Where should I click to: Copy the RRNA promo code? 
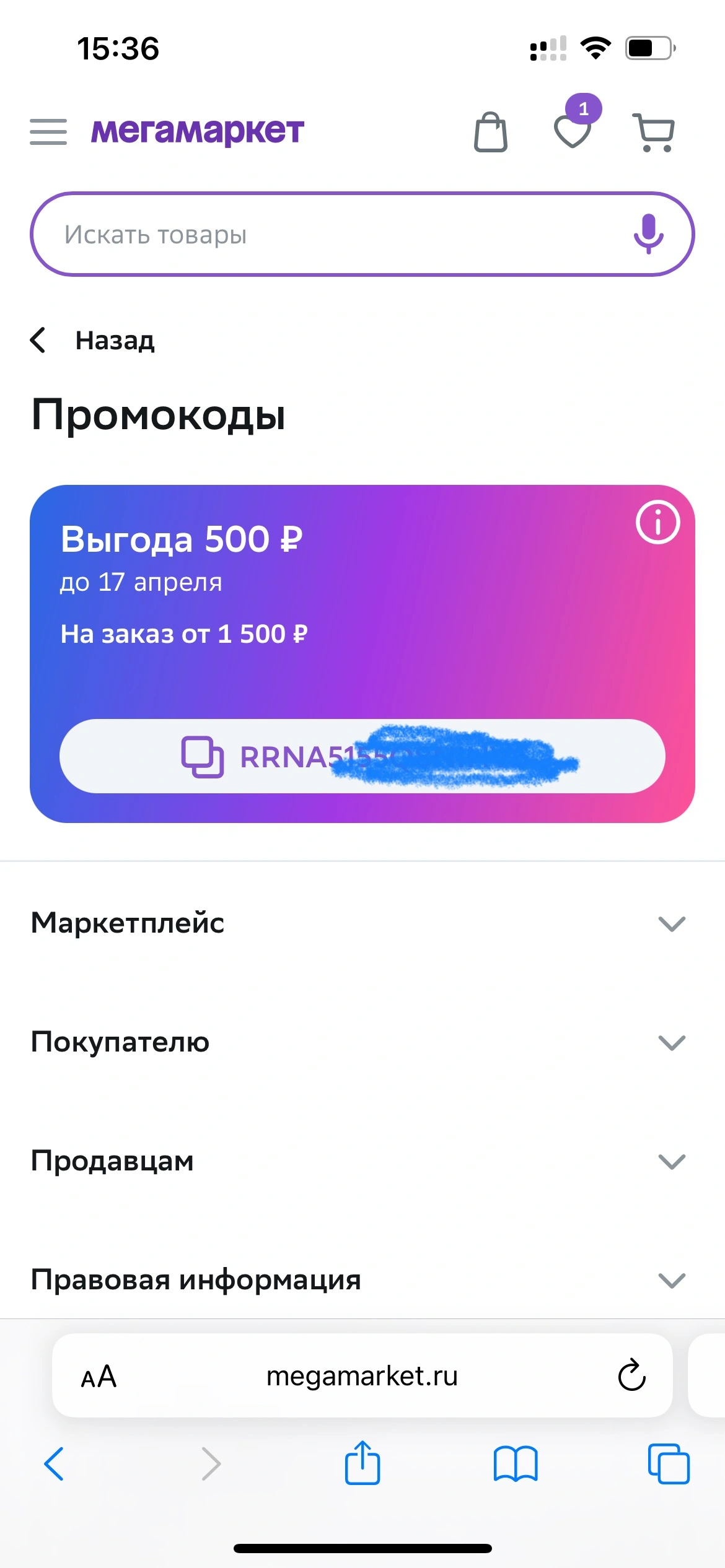pyautogui.click(x=362, y=756)
